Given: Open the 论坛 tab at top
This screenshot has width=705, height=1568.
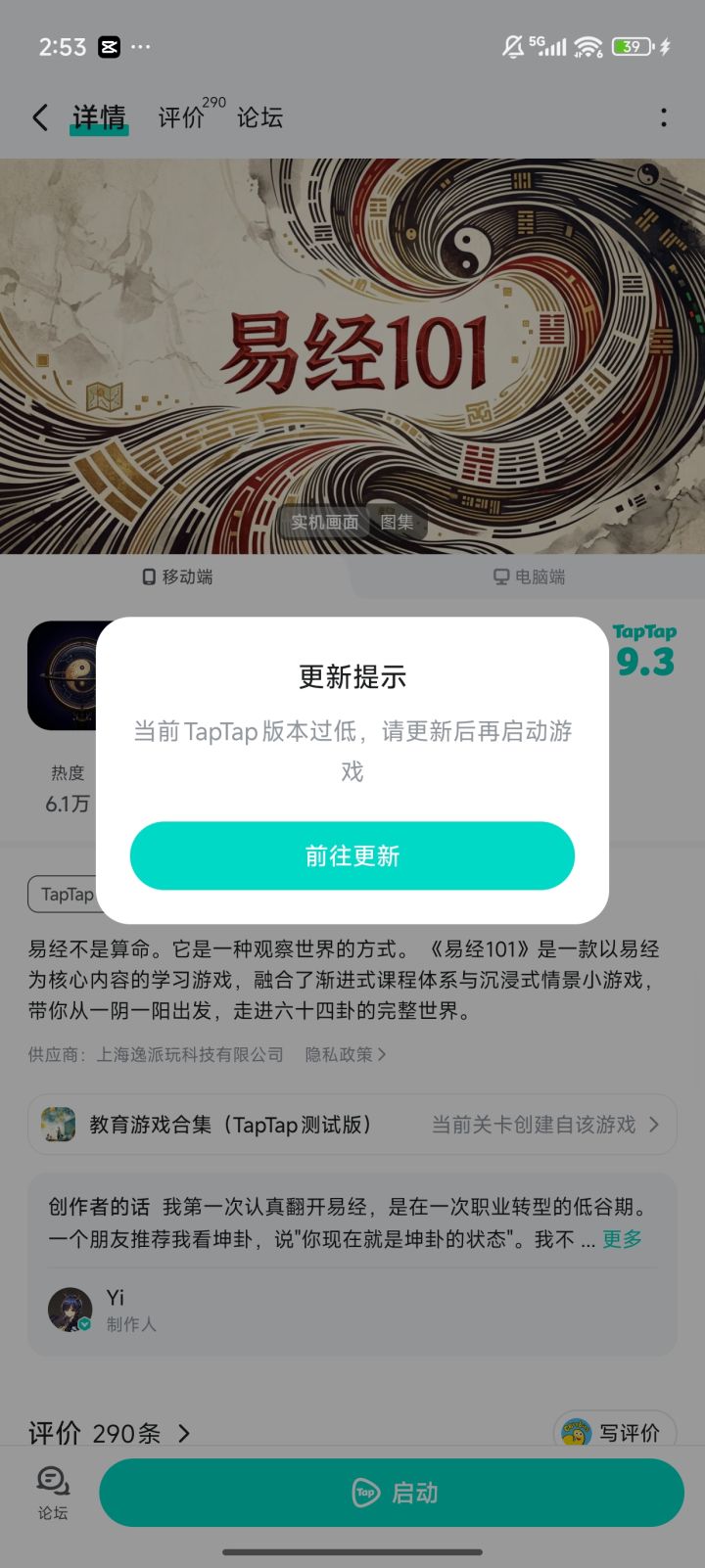Looking at the screenshot, I should [x=259, y=117].
